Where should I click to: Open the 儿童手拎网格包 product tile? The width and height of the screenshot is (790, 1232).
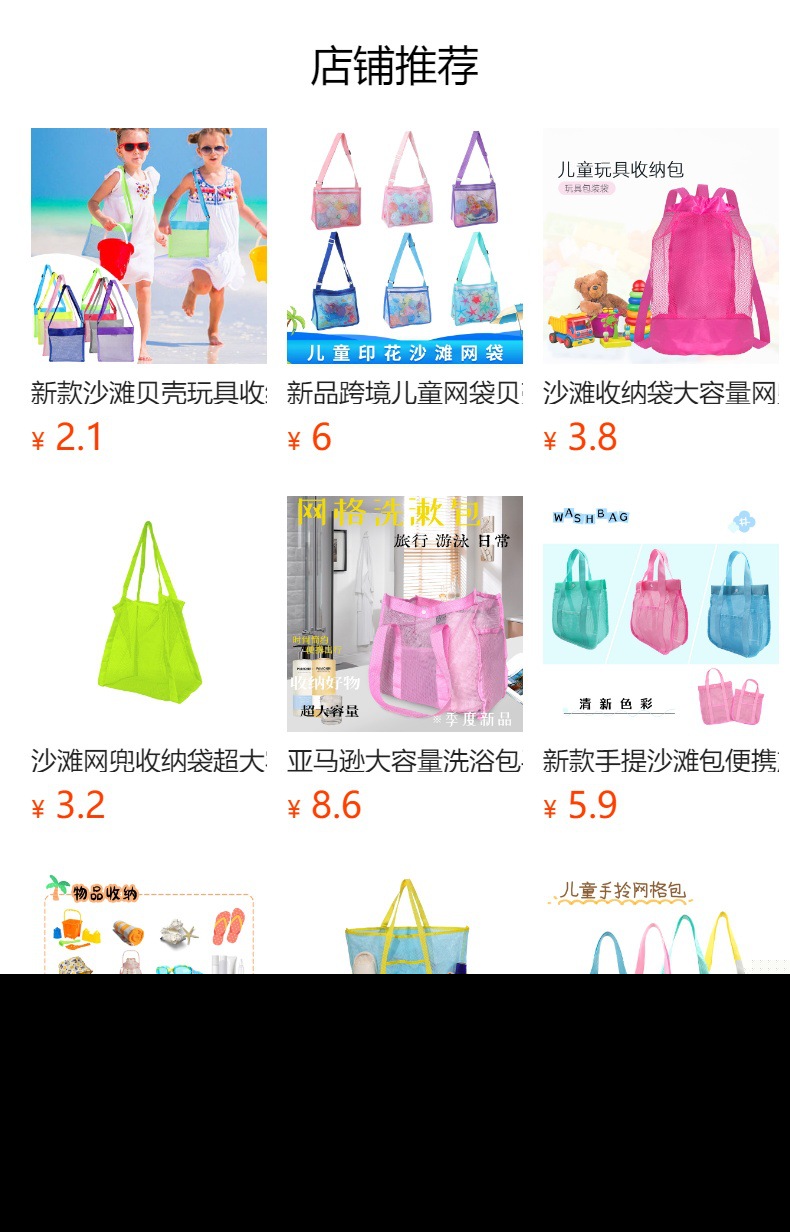tap(660, 923)
